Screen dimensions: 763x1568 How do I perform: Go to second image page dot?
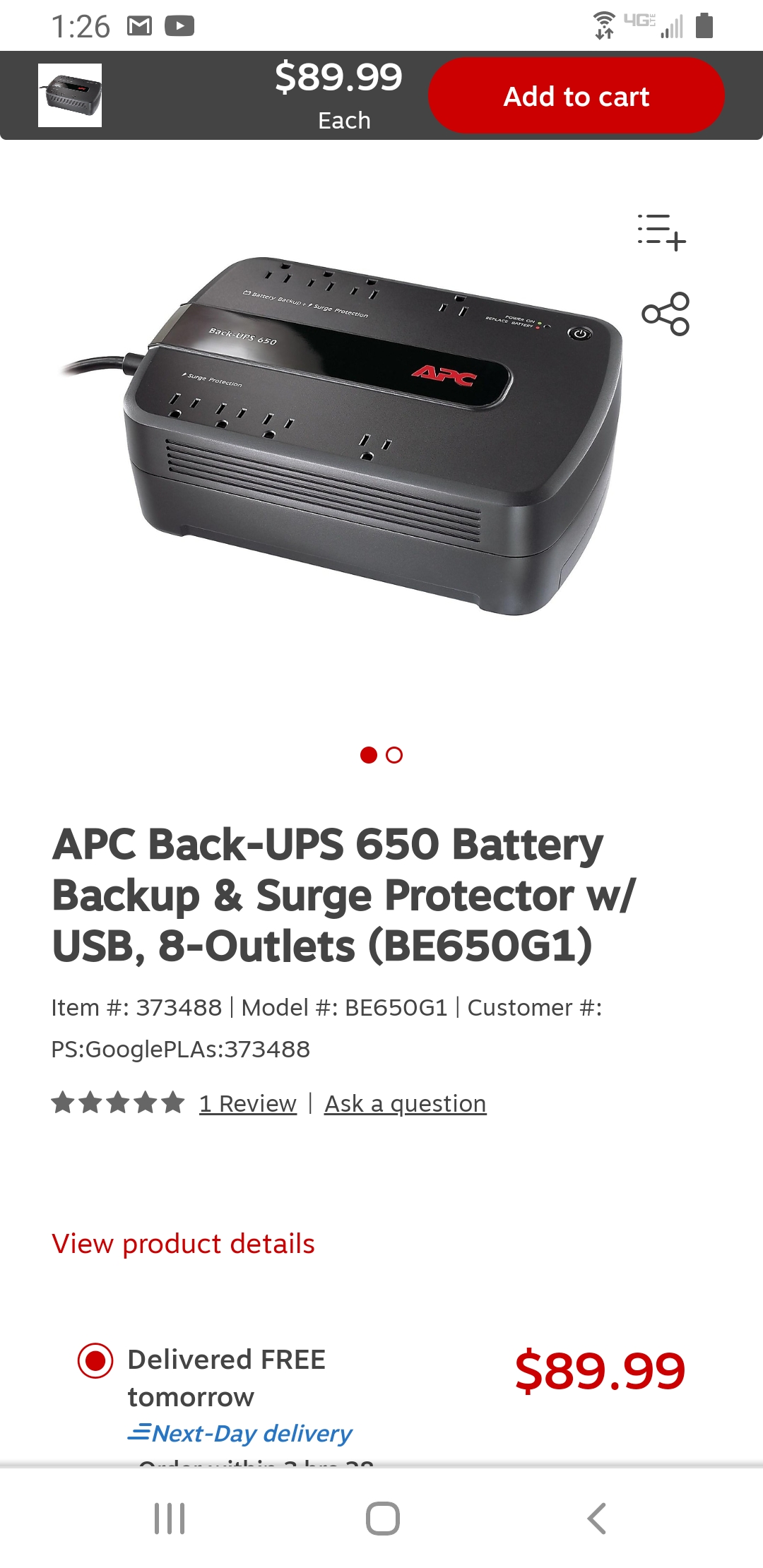[x=394, y=755]
